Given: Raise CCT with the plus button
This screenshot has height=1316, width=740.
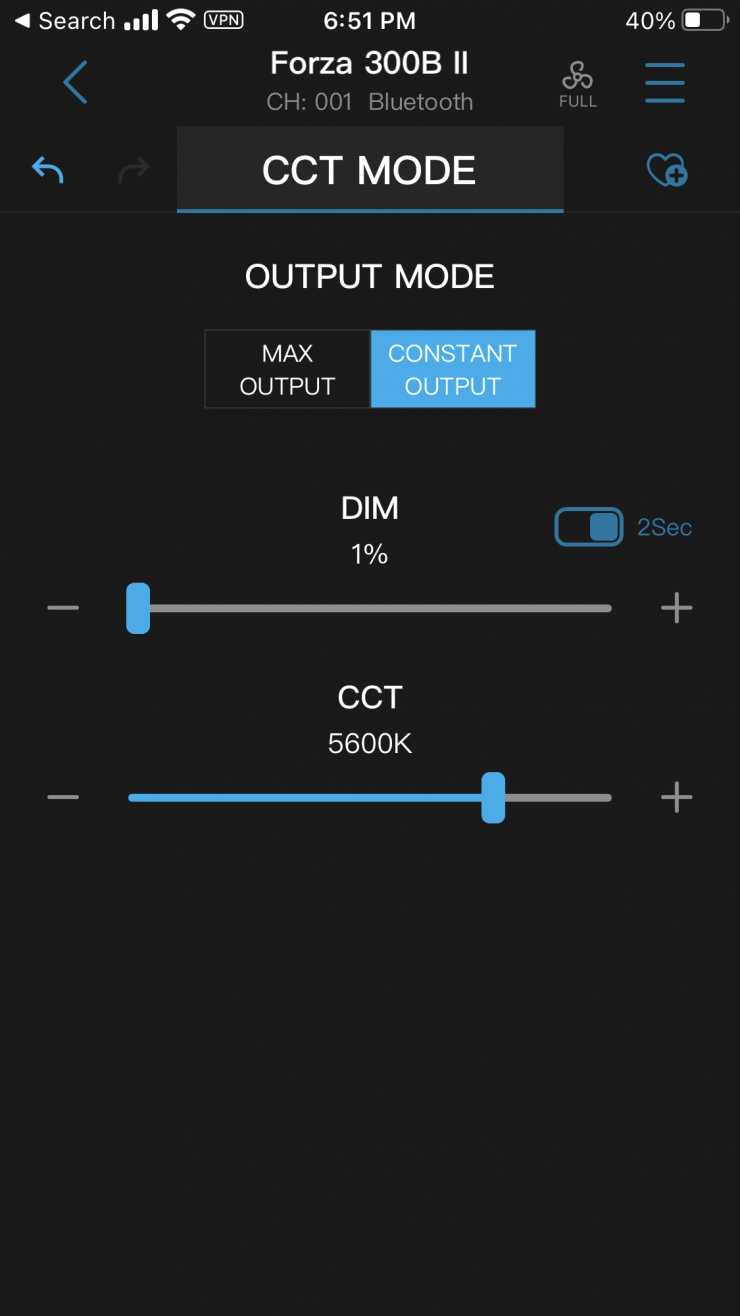Looking at the screenshot, I should coord(677,797).
